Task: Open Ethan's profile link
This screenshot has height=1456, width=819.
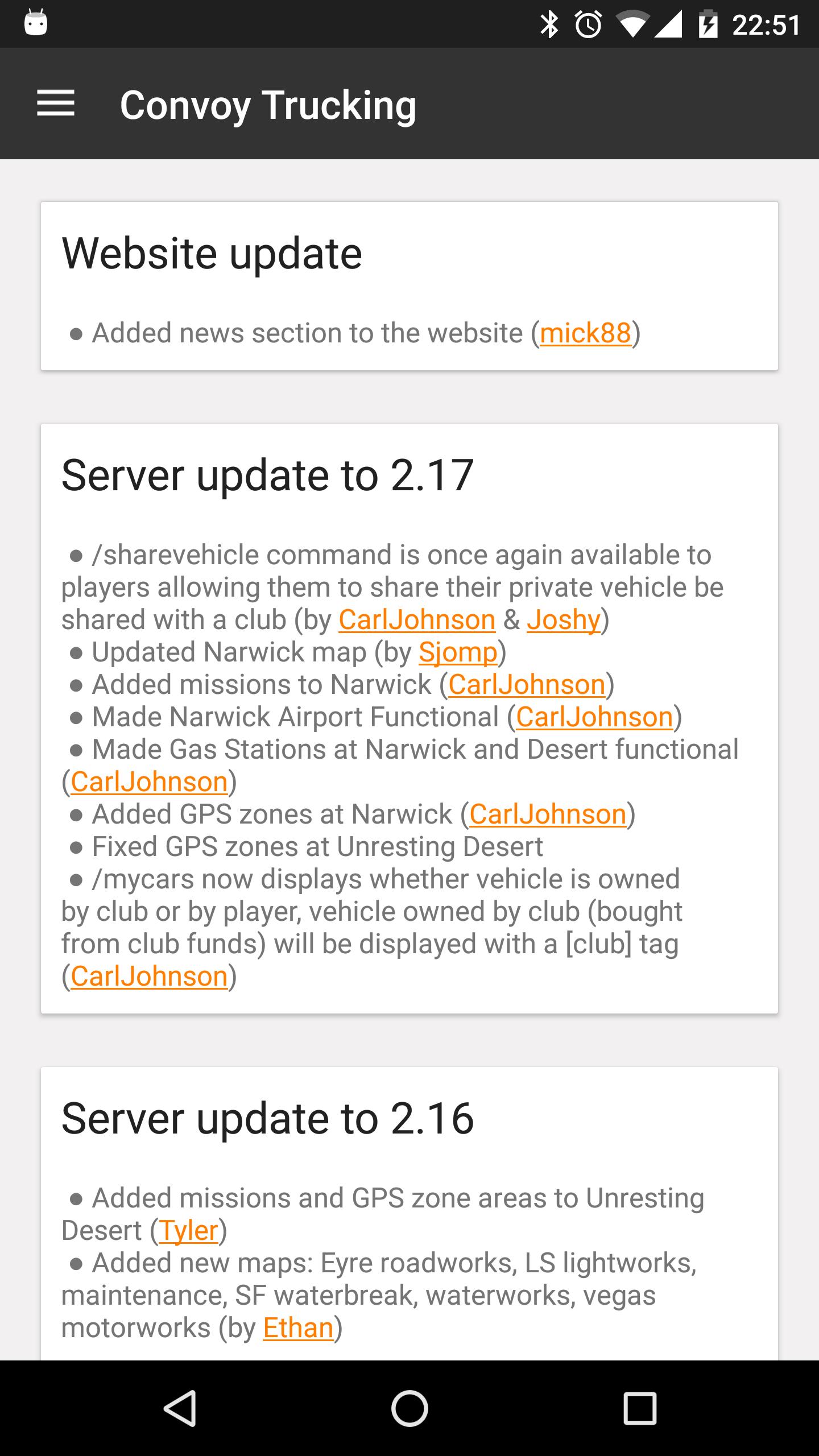Action: click(x=298, y=1328)
